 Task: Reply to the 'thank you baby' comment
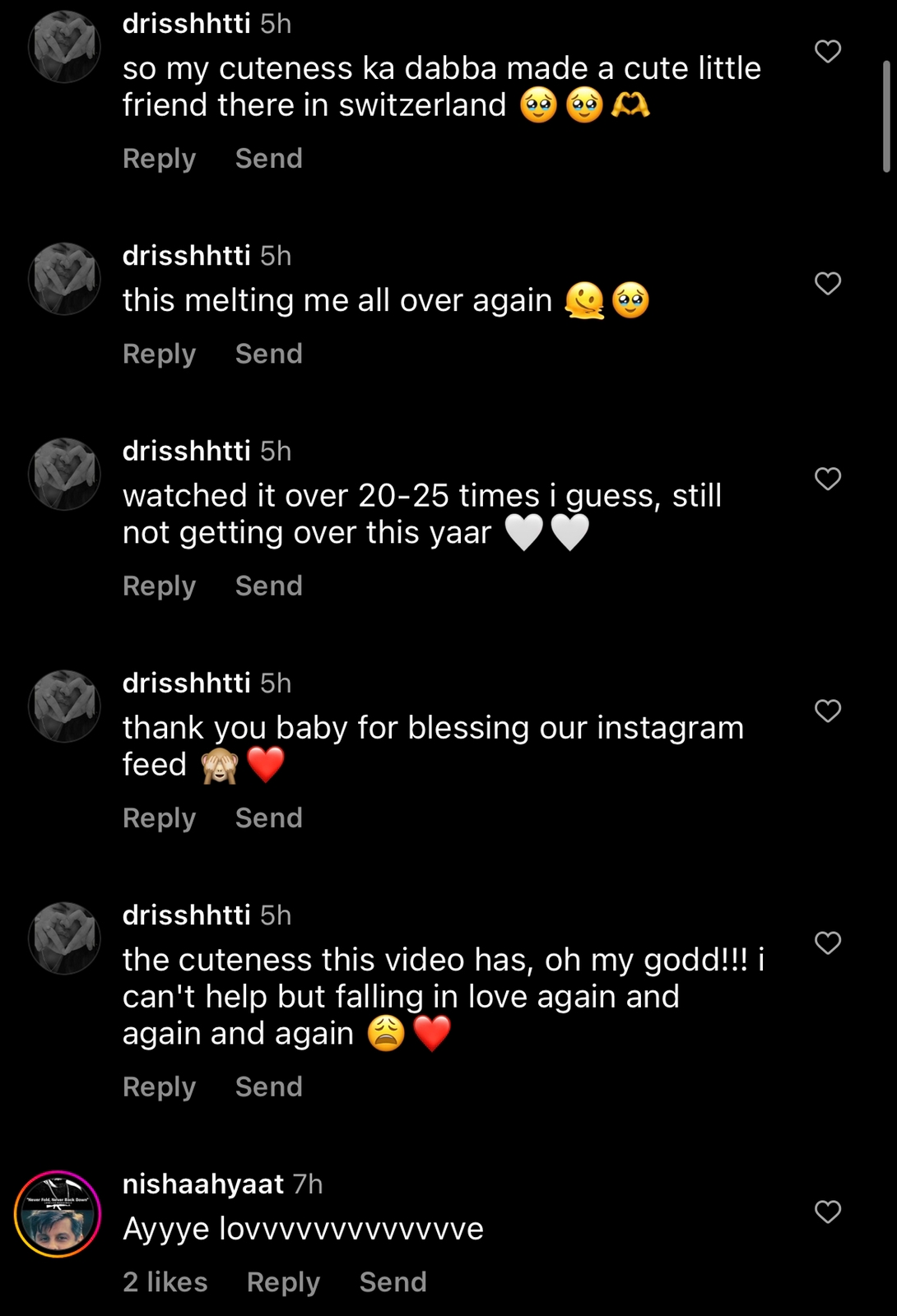click(159, 818)
